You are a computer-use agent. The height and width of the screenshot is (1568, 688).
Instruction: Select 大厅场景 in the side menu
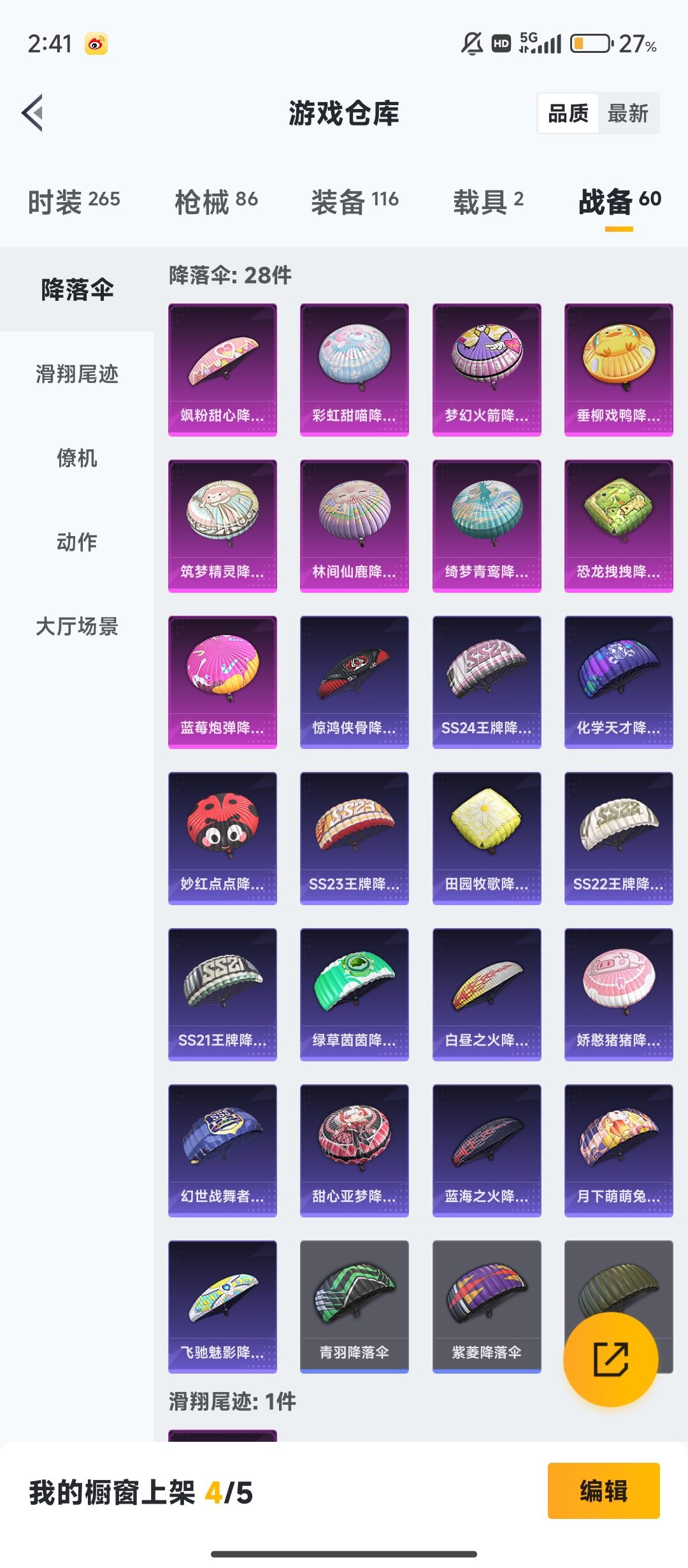(x=76, y=627)
